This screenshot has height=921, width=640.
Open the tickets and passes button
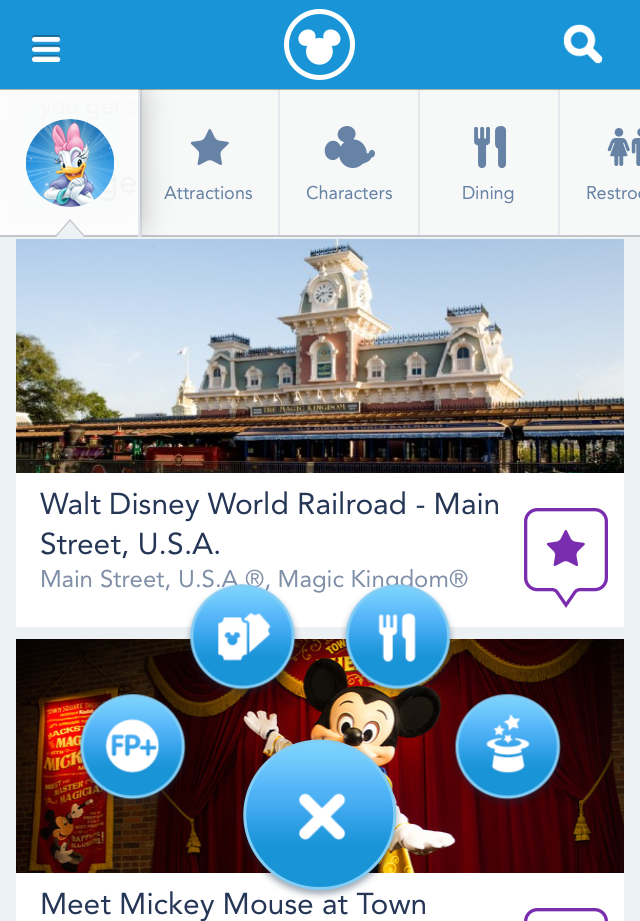(x=242, y=637)
